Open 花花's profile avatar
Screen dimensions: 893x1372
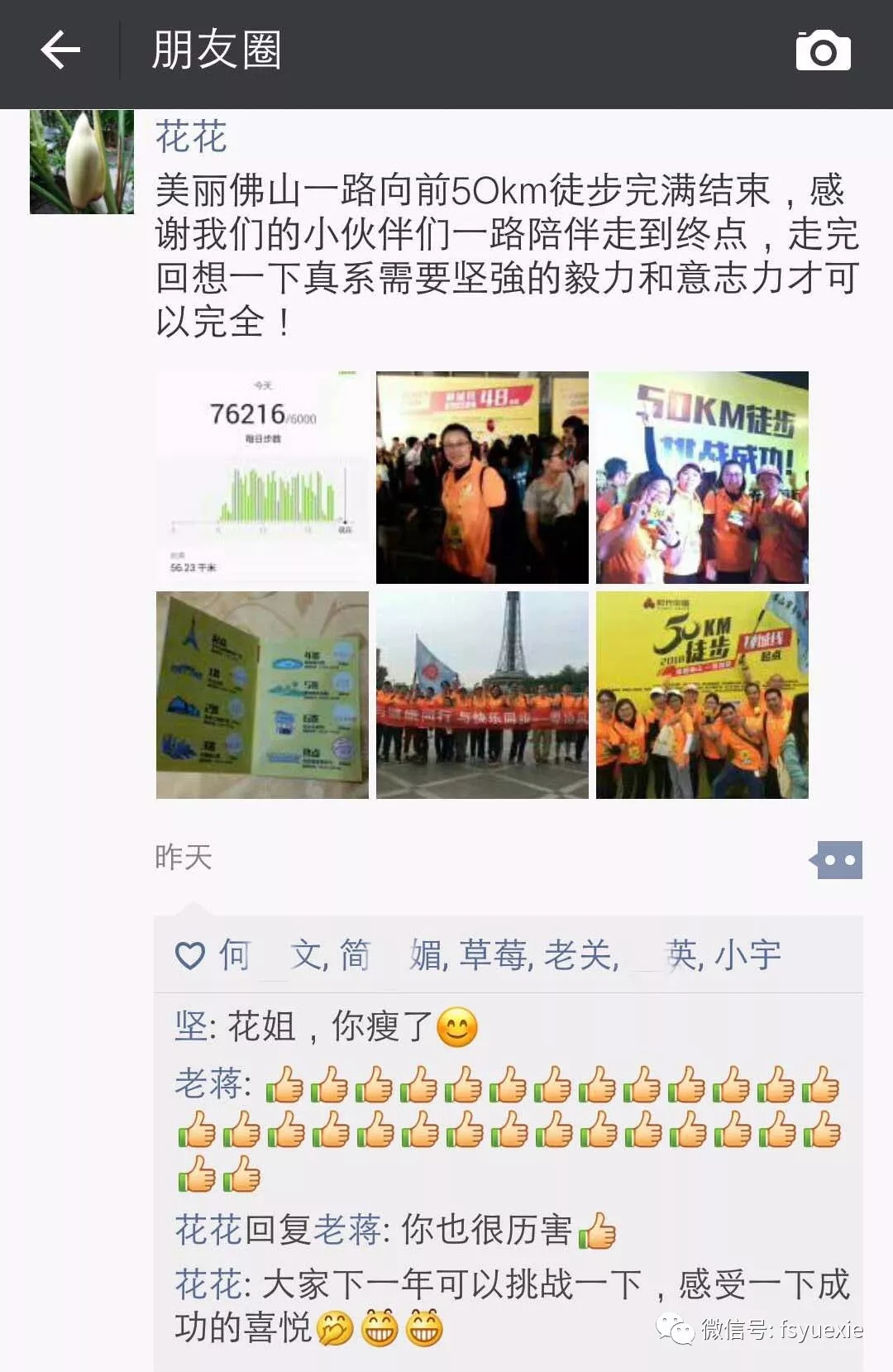click(82, 161)
